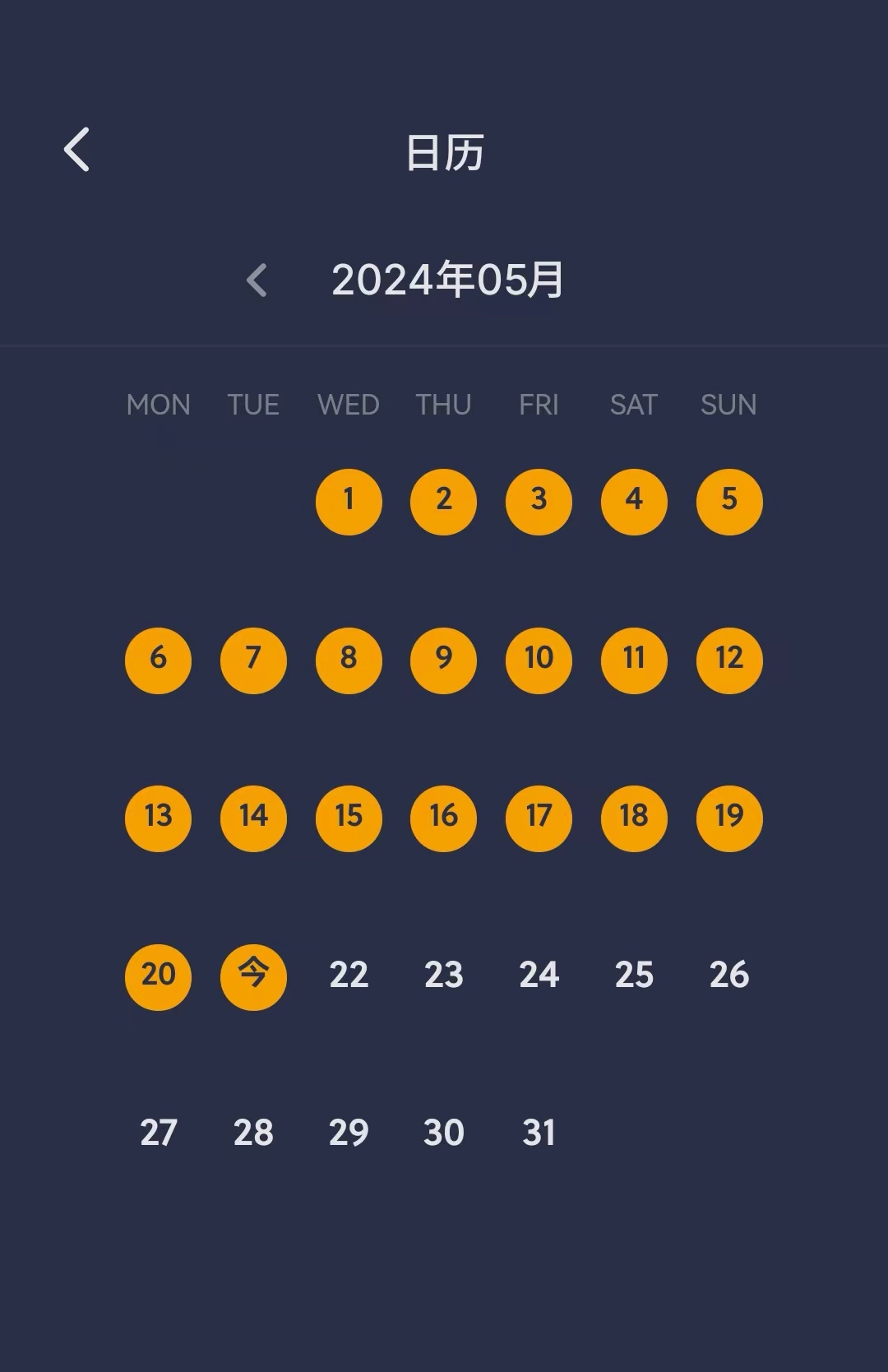Choose May 29
Screen dimensions: 888x1372
click(x=349, y=1133)
